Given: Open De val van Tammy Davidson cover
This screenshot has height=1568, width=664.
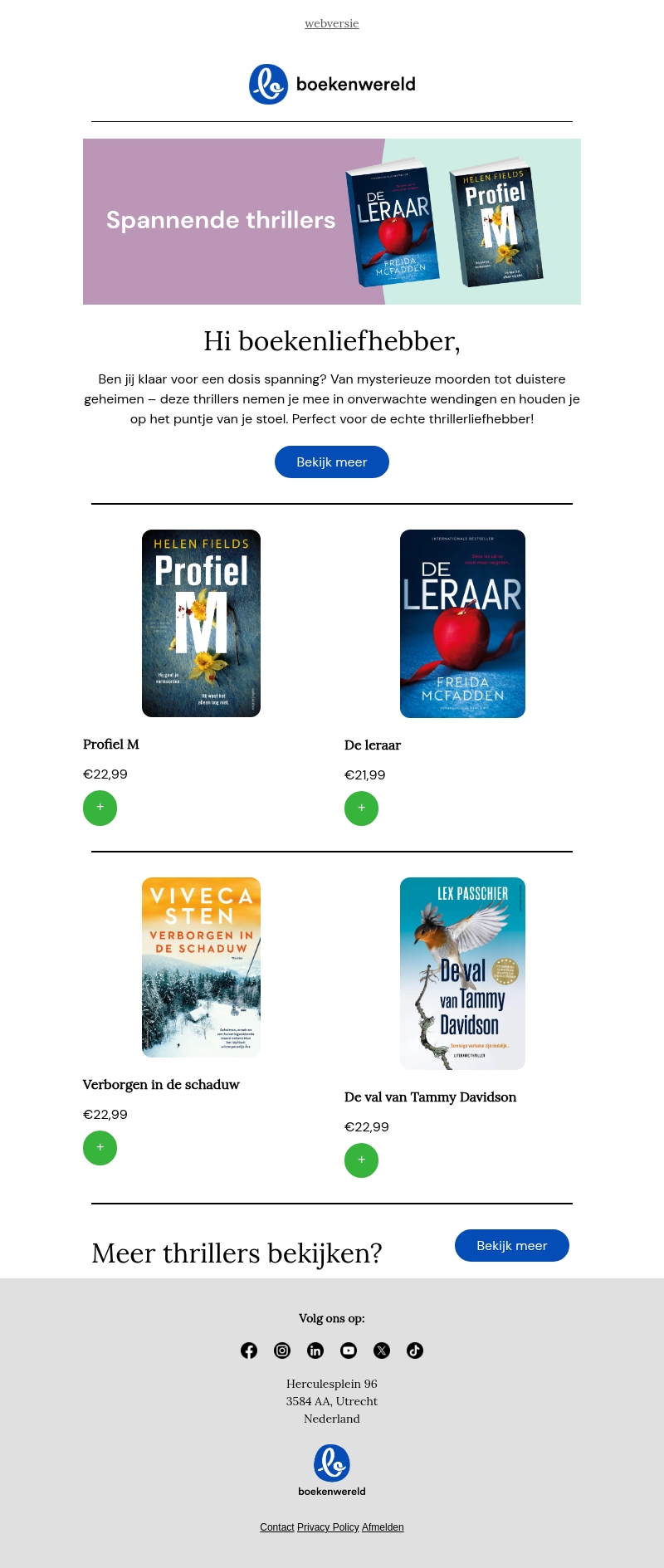Looking at the screenshot, I should click(462, 973).
